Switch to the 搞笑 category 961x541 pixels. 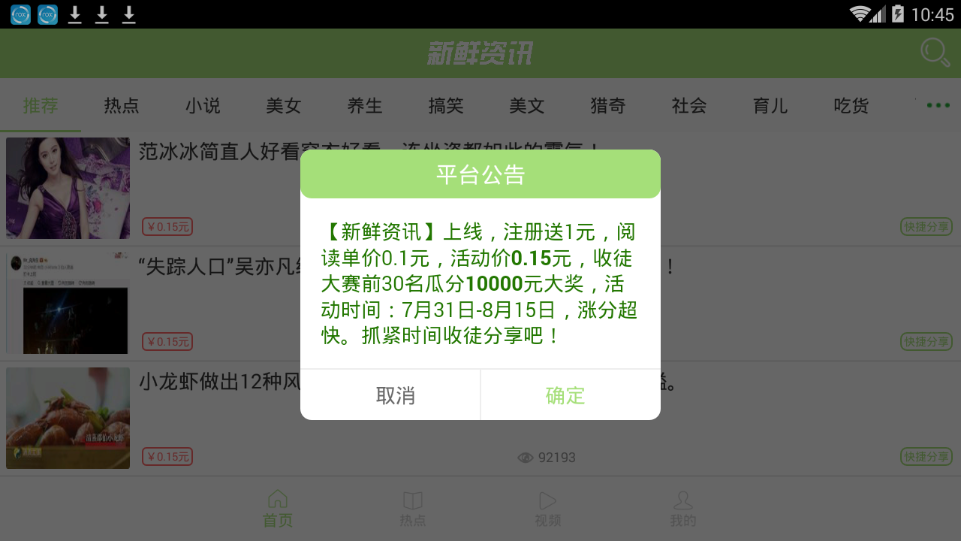(446, 106)
